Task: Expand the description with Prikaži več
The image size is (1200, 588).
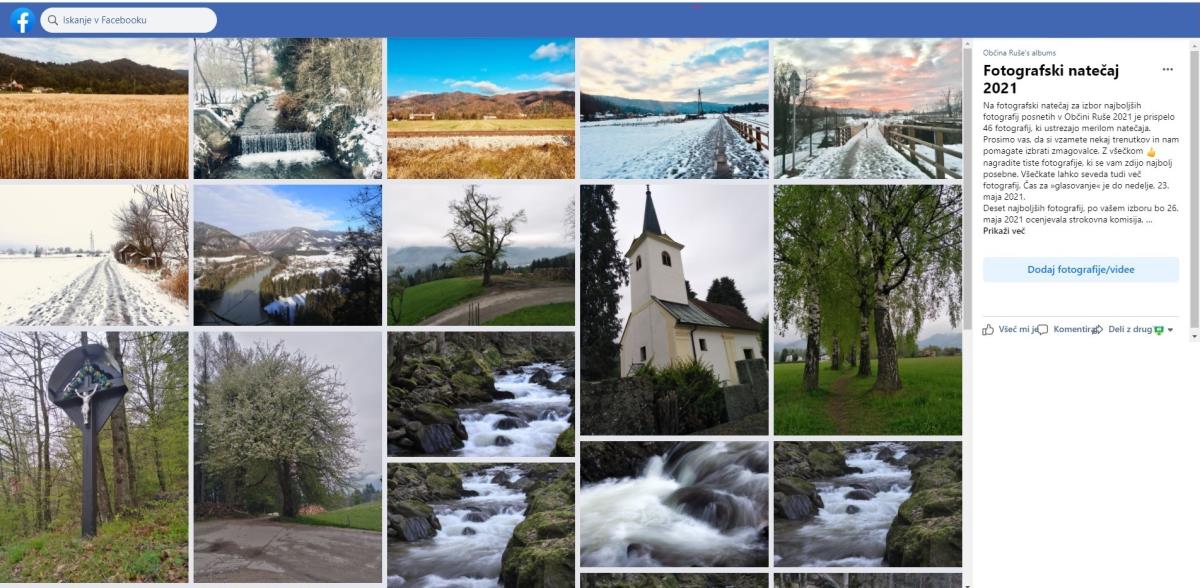Action: (x=1003, y=231)
